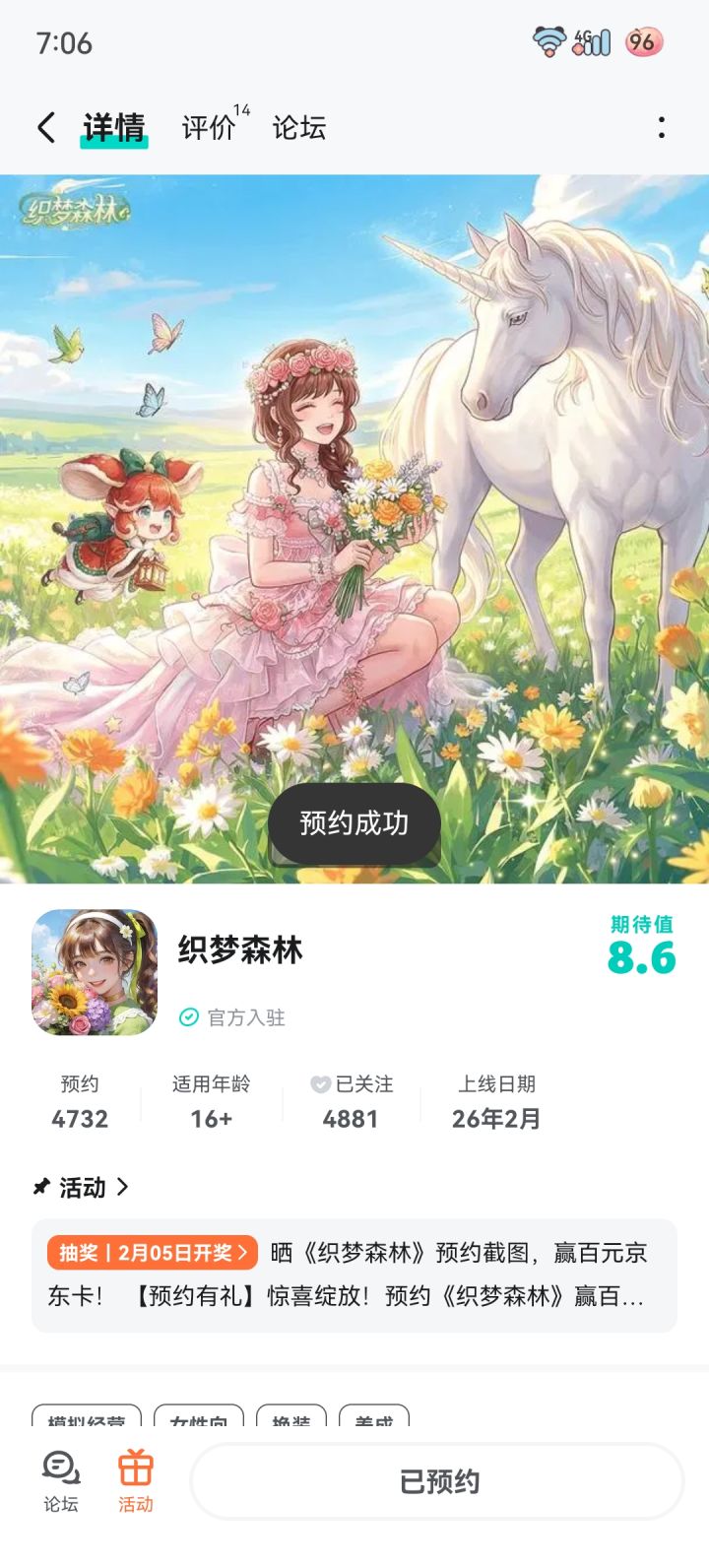Image resolution: width=709 pixels, height=1568 pixels.
Task: Open the three-dot overflow menu
Action: [663, 128]
